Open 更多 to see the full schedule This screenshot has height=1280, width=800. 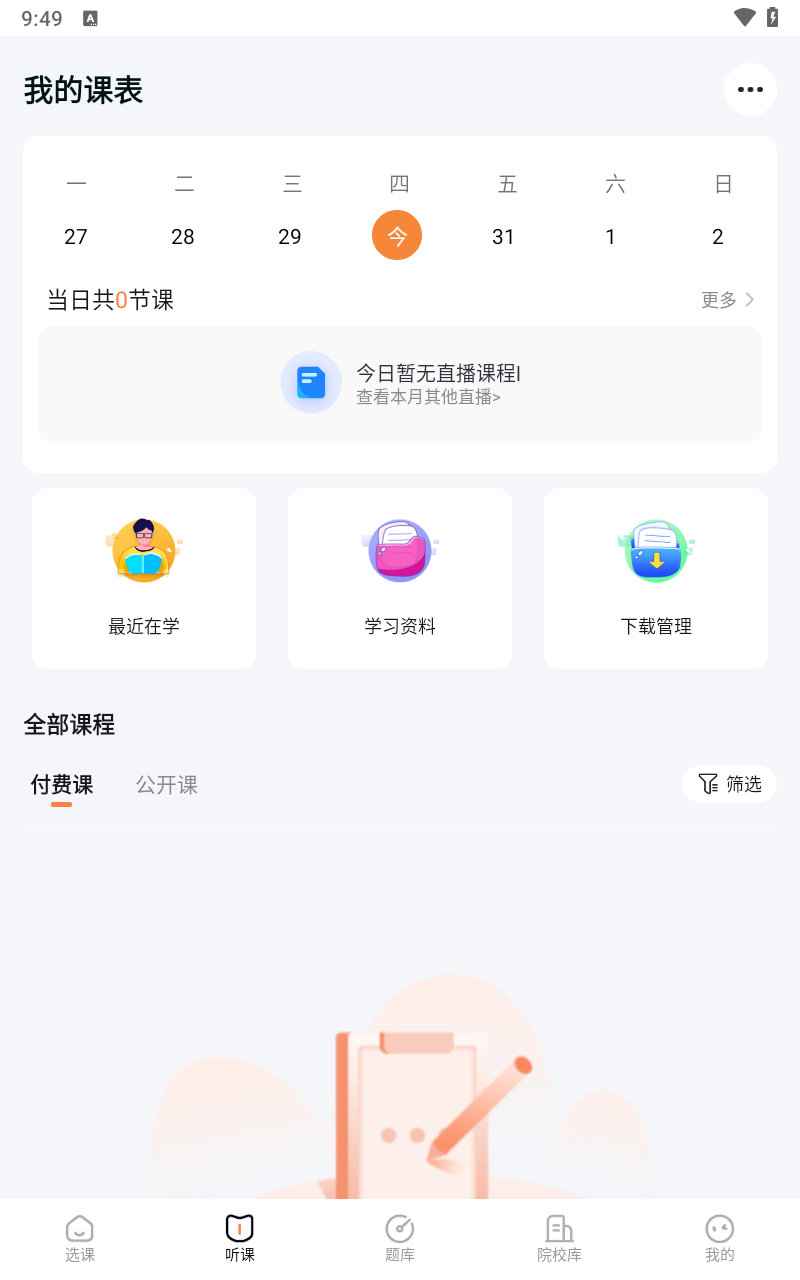[x=727, y=300]
